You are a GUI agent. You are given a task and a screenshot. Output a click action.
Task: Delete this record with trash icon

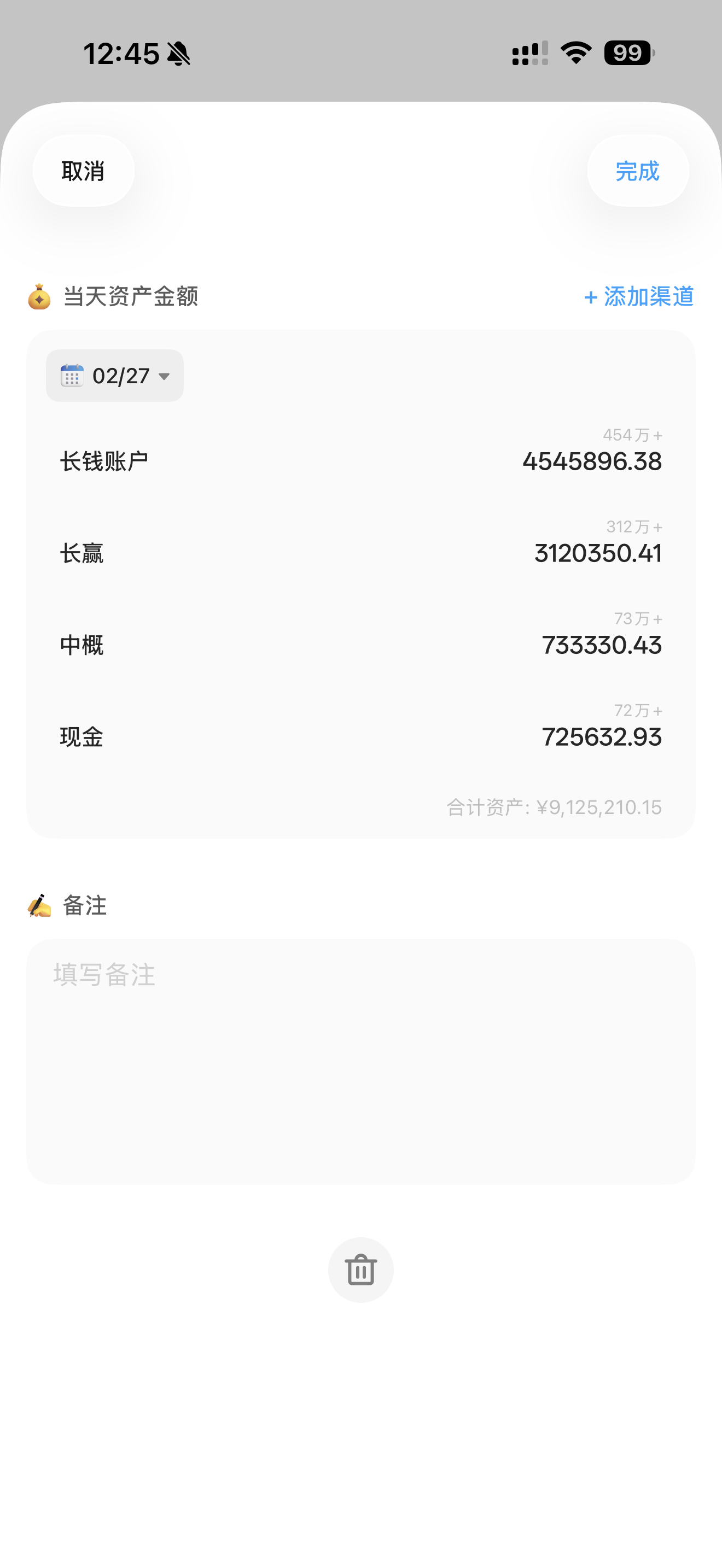pyautogui.click(x=360, y=1269)
